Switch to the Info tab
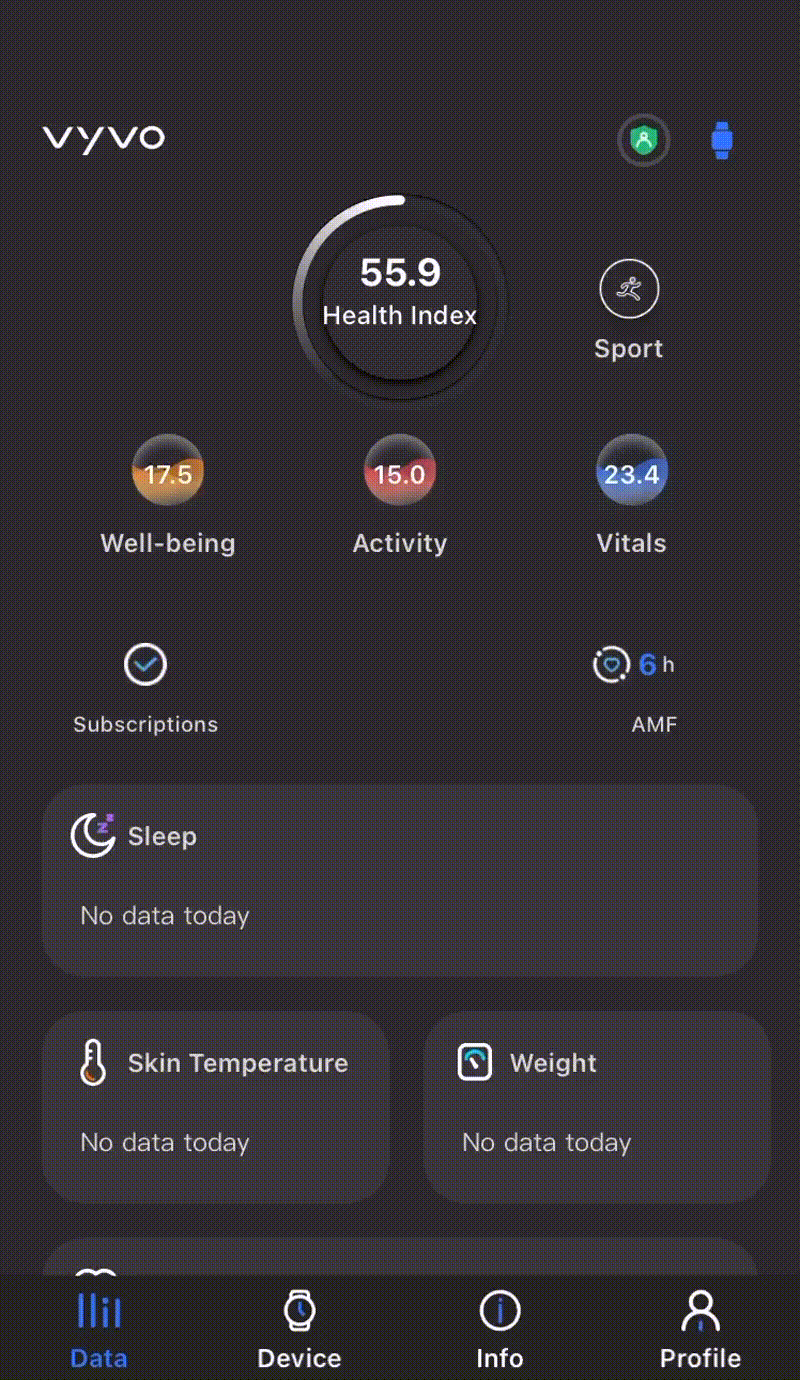This screenshot has width=800, height=1380. [x=499, y=1328]
